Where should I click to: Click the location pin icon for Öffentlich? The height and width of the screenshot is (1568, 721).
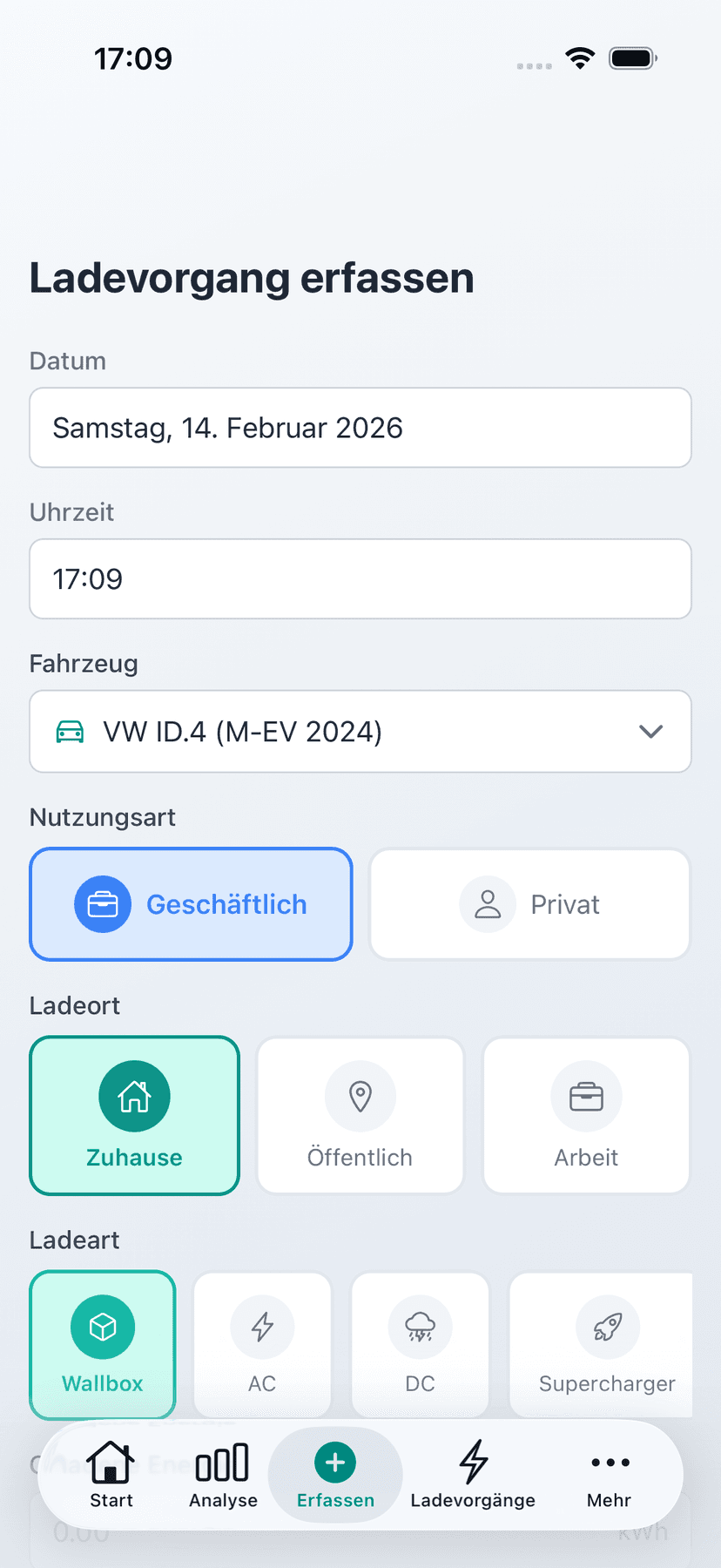click(360, 1096)
